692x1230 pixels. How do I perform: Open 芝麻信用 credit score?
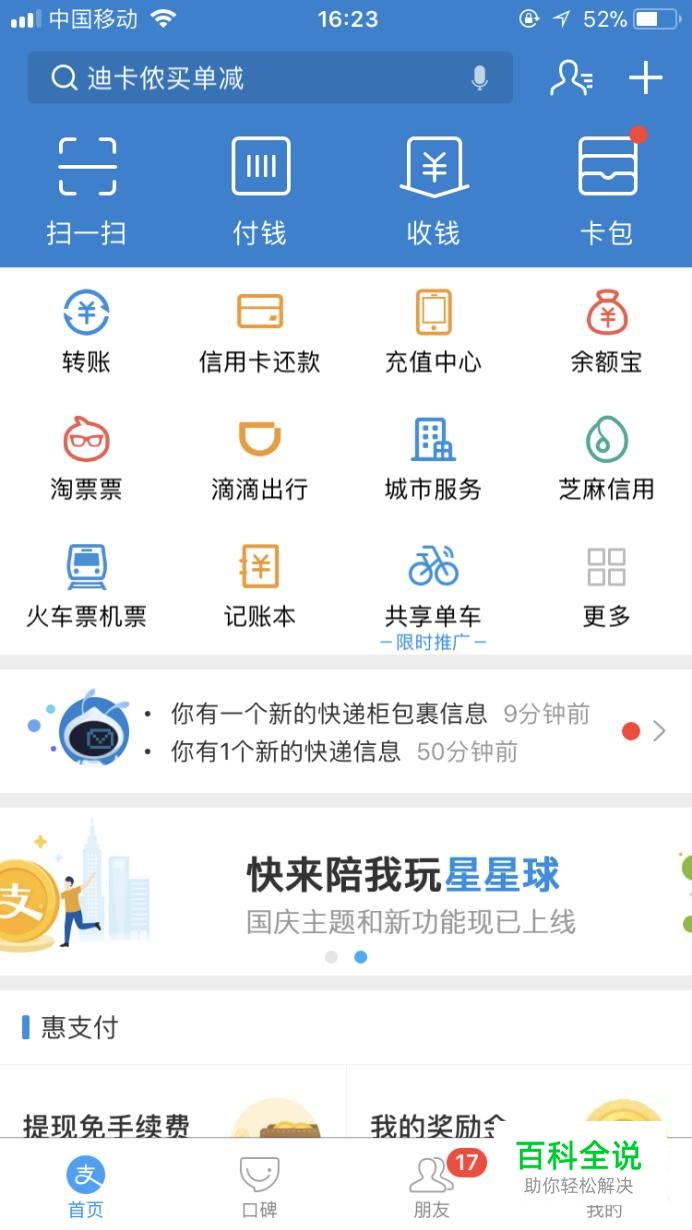click(x=607, y=460)
